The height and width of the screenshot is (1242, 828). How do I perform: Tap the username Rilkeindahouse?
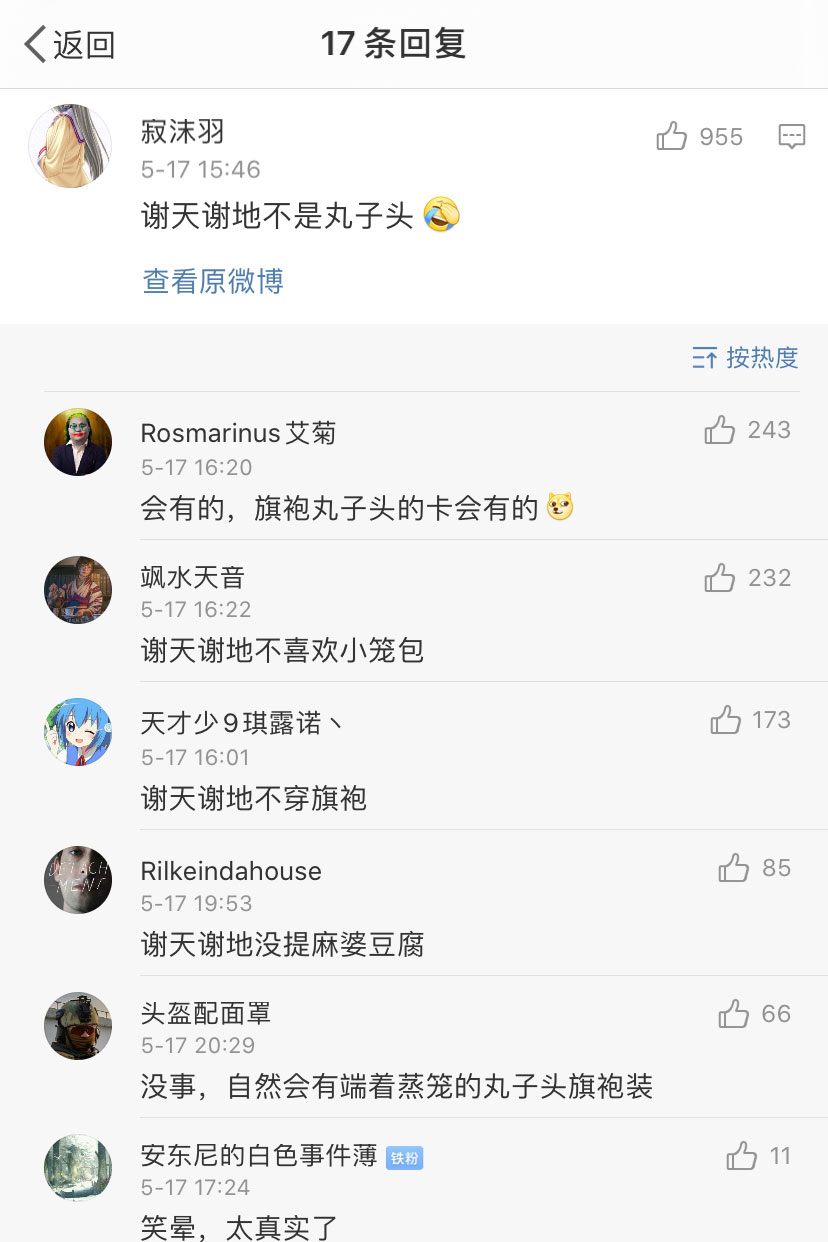pos(230,871)
